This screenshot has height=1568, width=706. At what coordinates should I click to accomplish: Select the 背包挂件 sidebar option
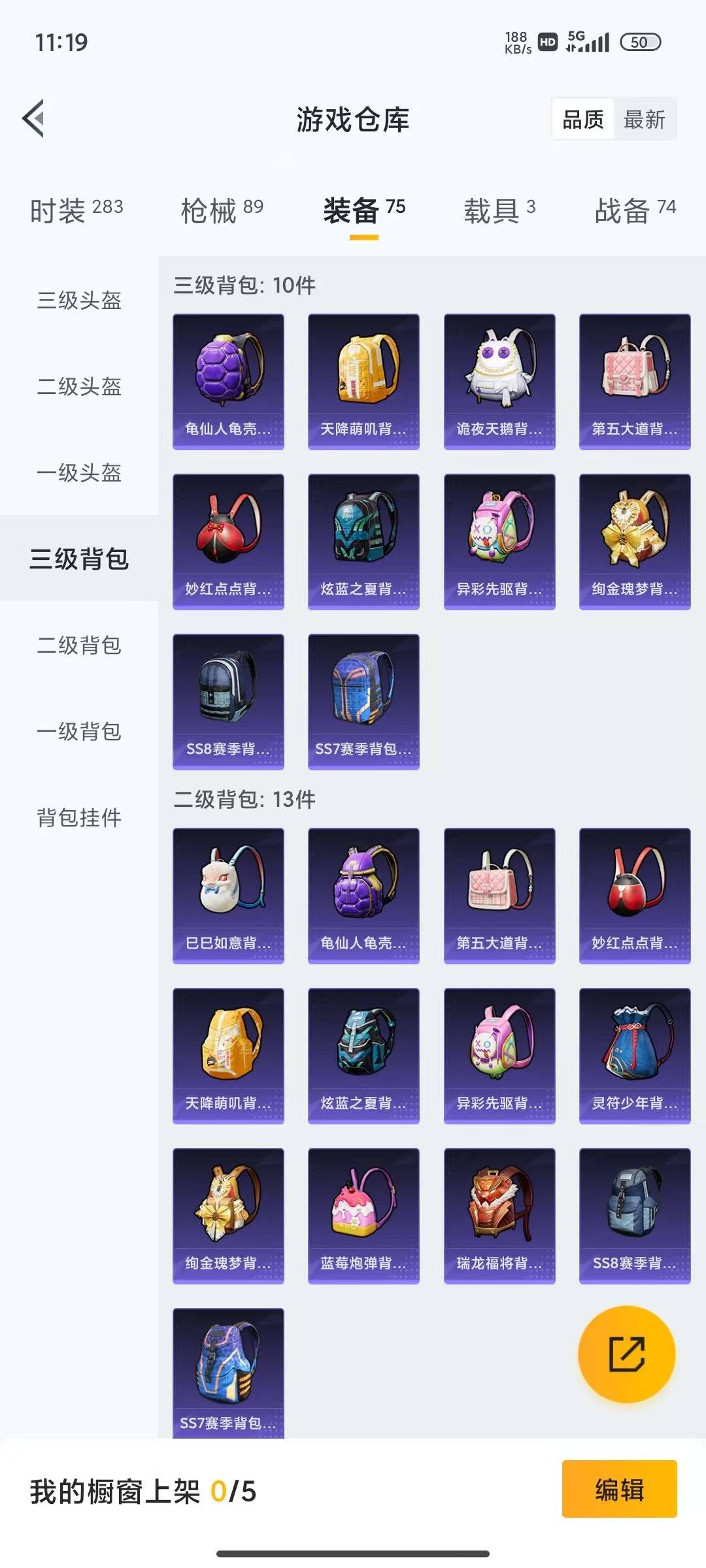click(x=78, y=817)
